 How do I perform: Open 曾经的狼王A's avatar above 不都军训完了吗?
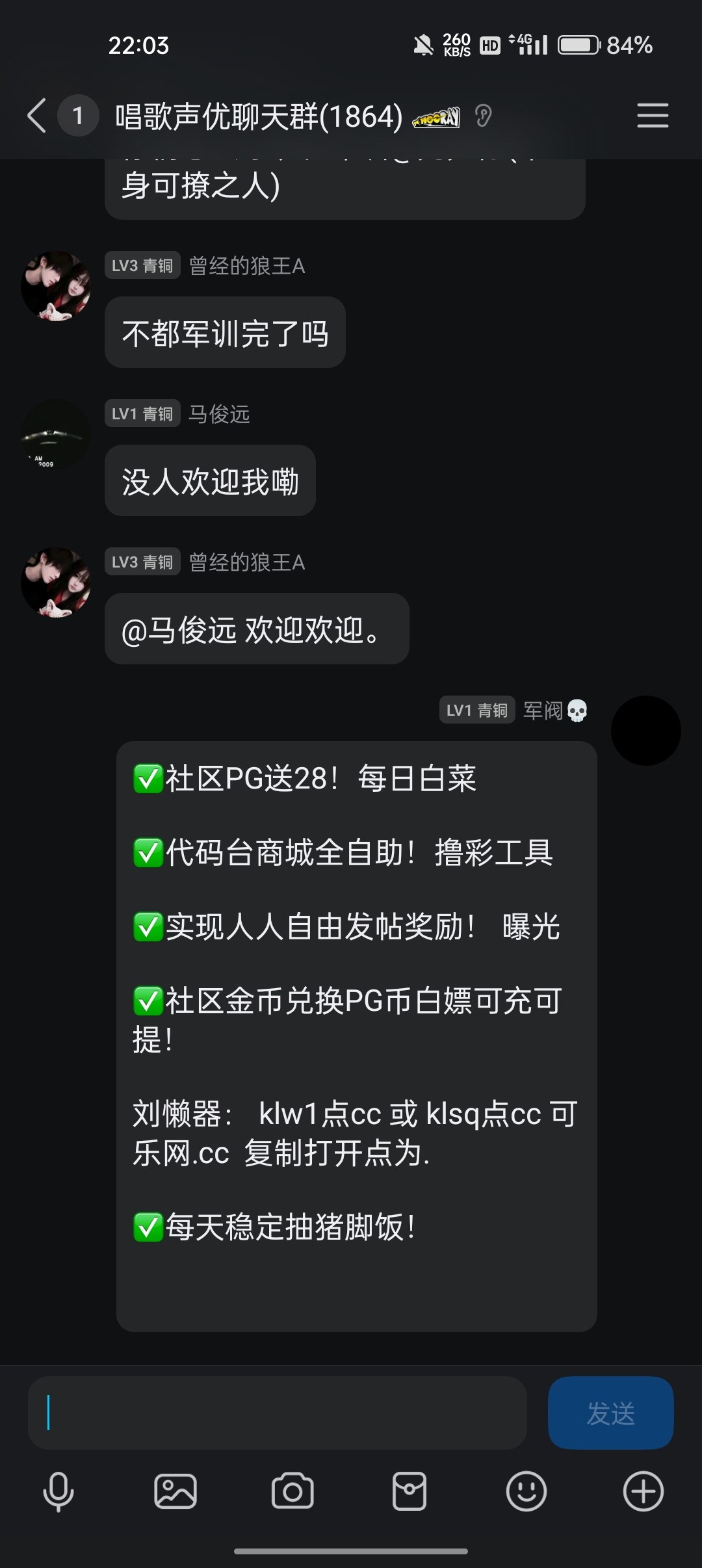point(56,286)
